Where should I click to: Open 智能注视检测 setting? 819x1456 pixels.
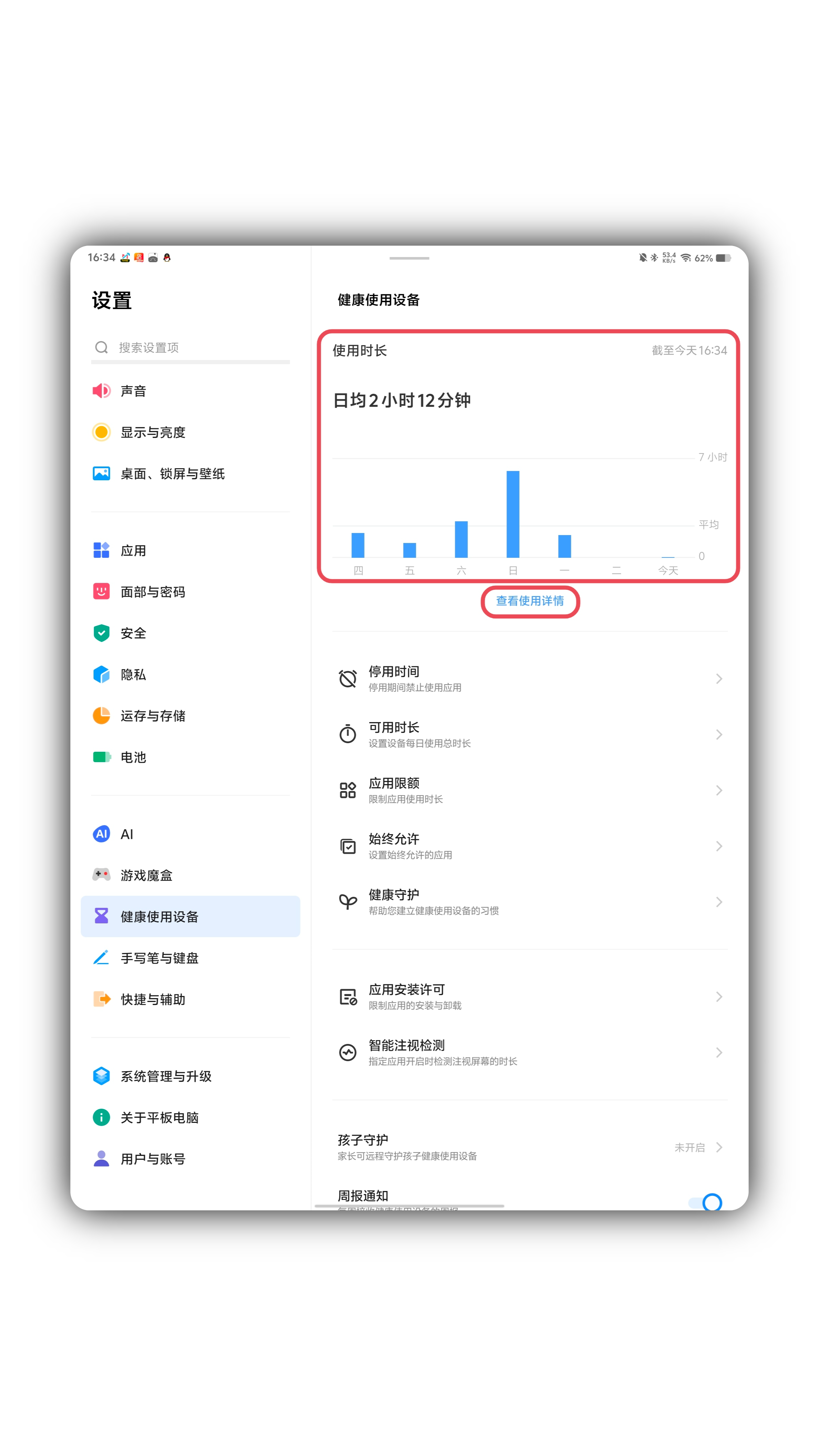530,1053
